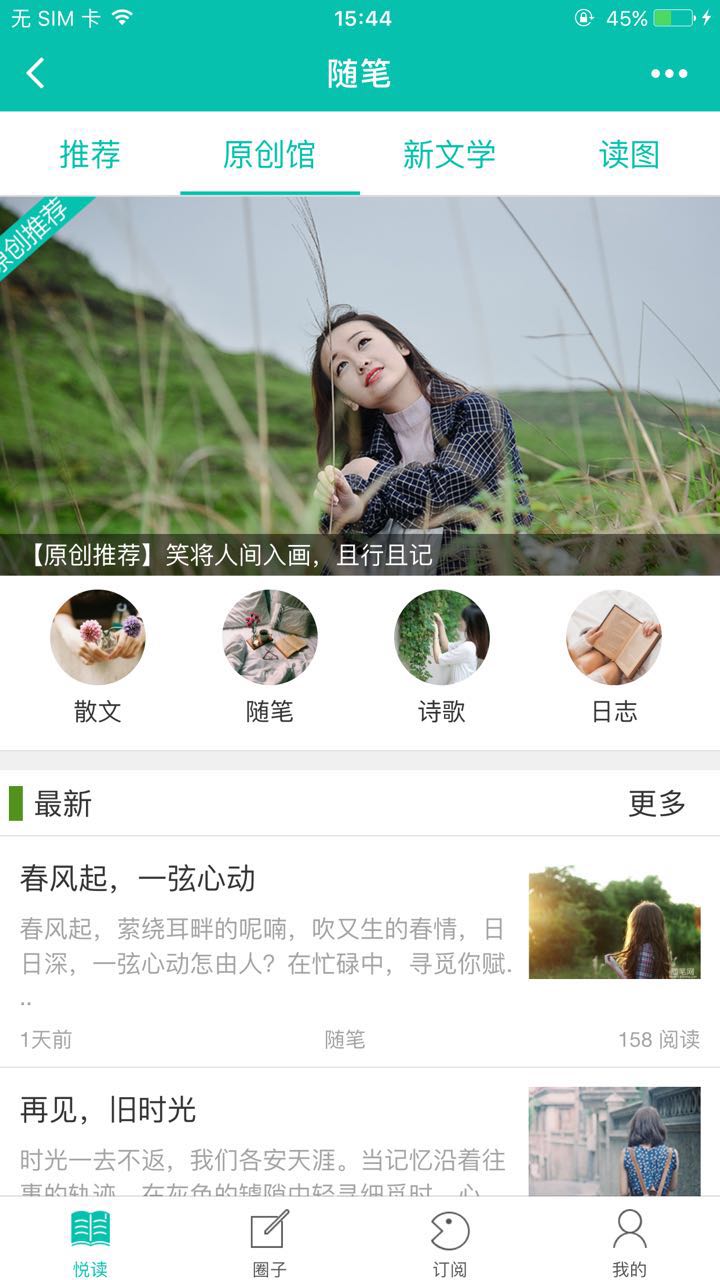The height and width of the screenshot is (1280, 720).
Task: Switch to the 推荐 tab
Action: tap(90, 155)
